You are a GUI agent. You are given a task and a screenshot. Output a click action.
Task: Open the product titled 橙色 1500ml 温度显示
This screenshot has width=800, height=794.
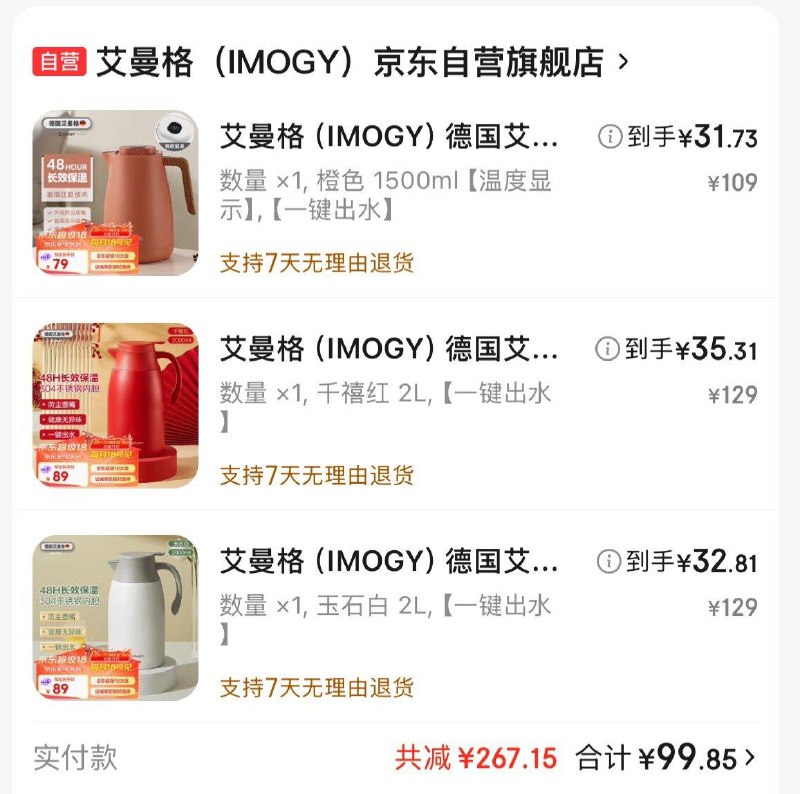pyautogui.click(x=389, y=137)
